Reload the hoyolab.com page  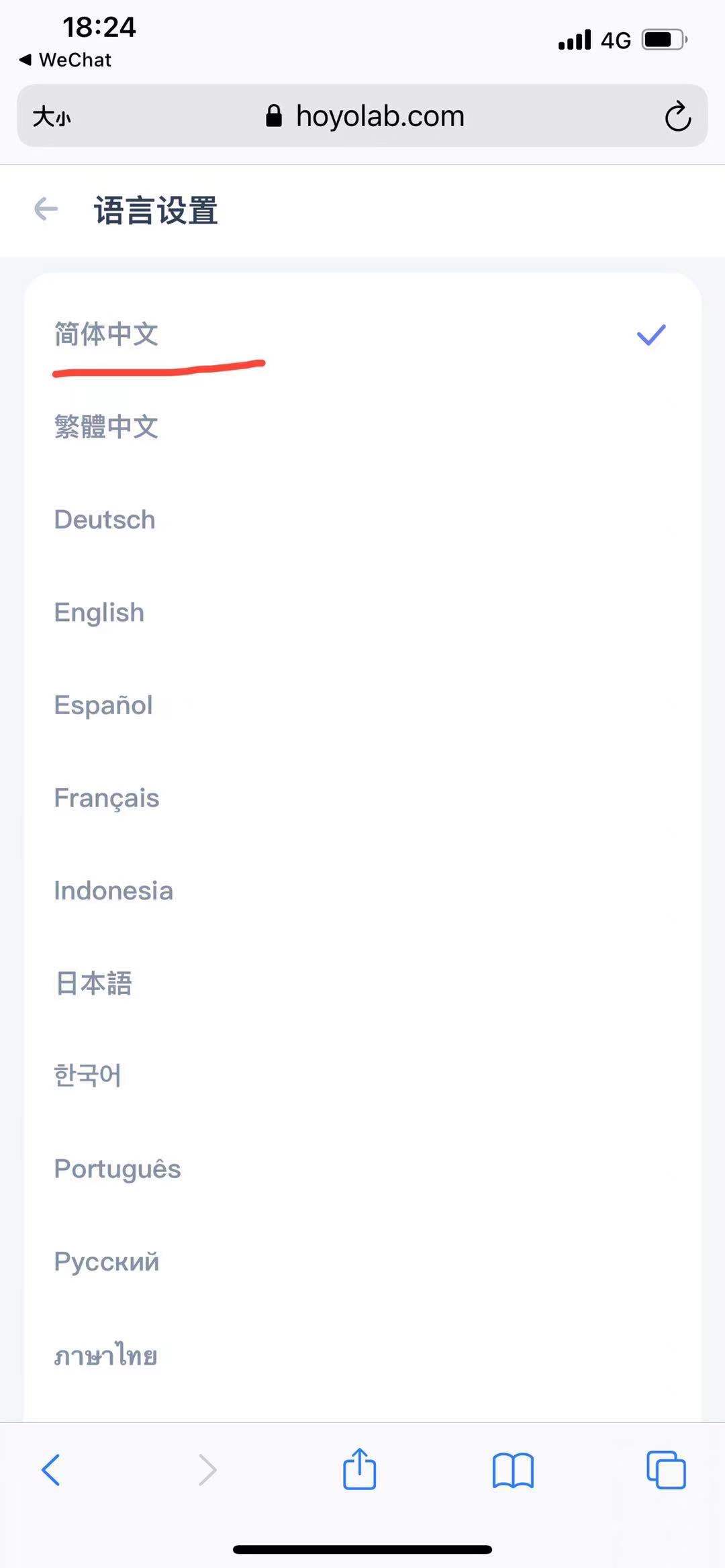[x=677, y=116]
